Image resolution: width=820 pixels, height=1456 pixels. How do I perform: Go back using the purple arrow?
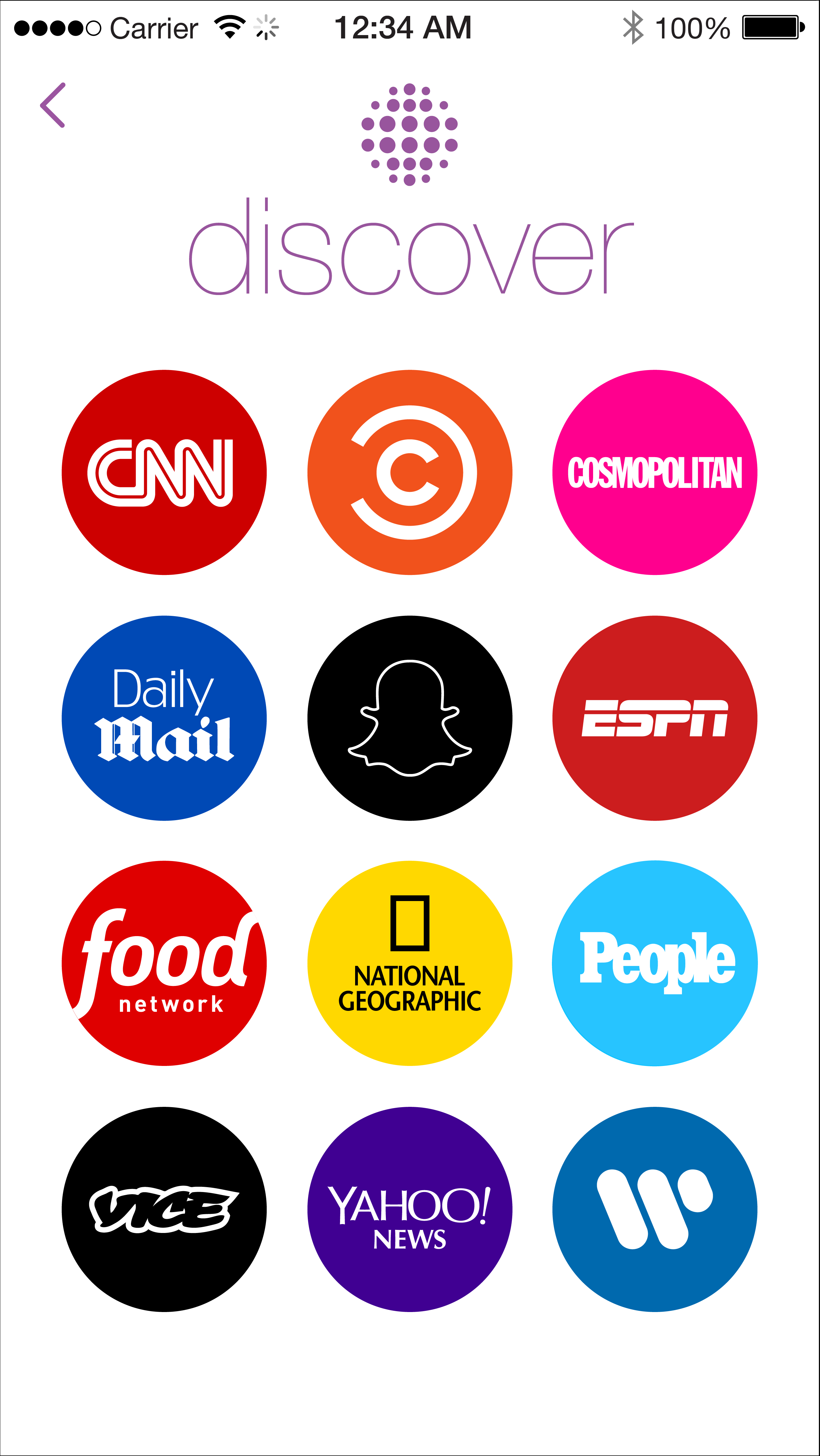pyautogui.click(x=53, y=105)
